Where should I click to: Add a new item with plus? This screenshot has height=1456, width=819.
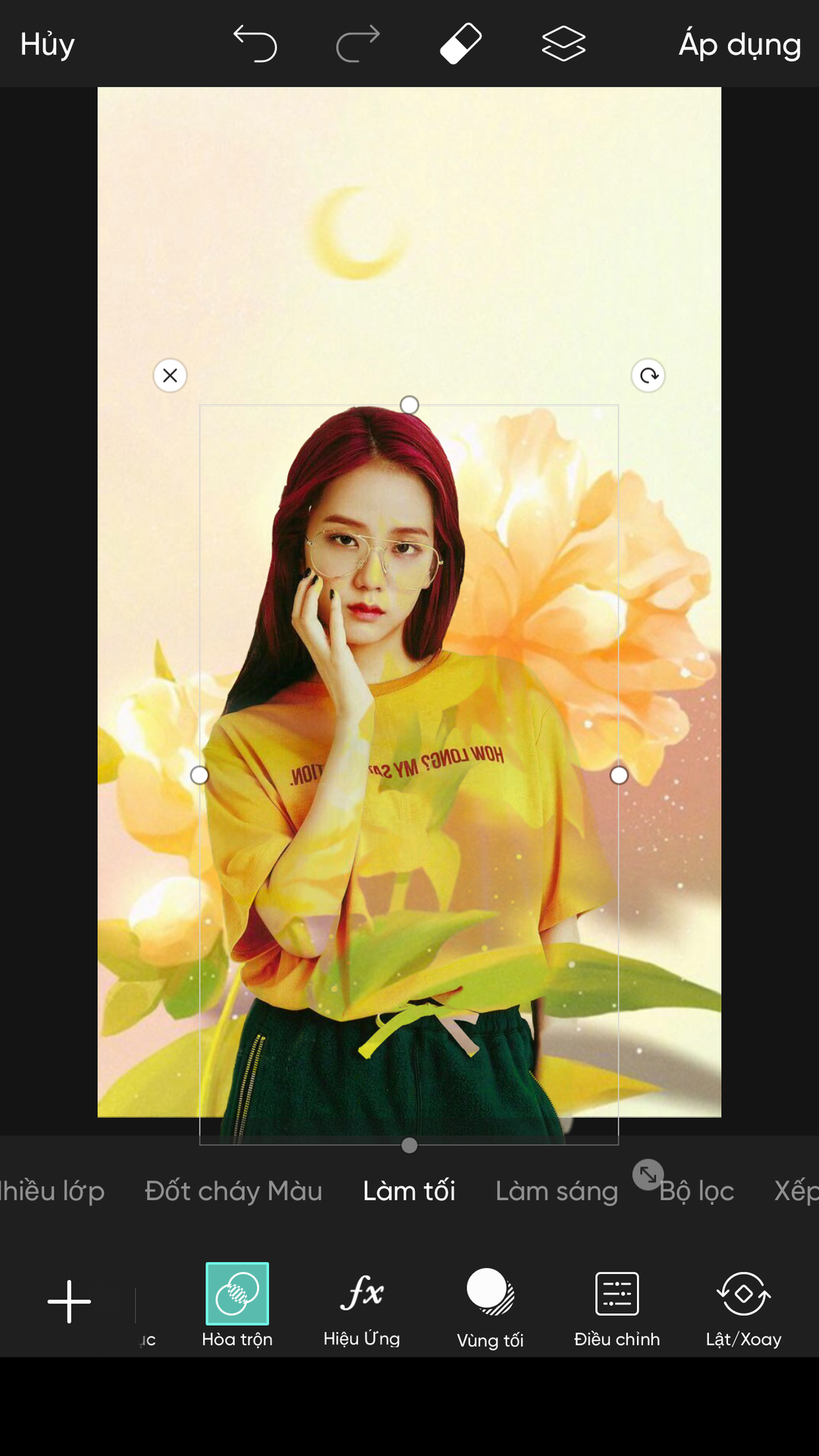[x=69, y=1301]
